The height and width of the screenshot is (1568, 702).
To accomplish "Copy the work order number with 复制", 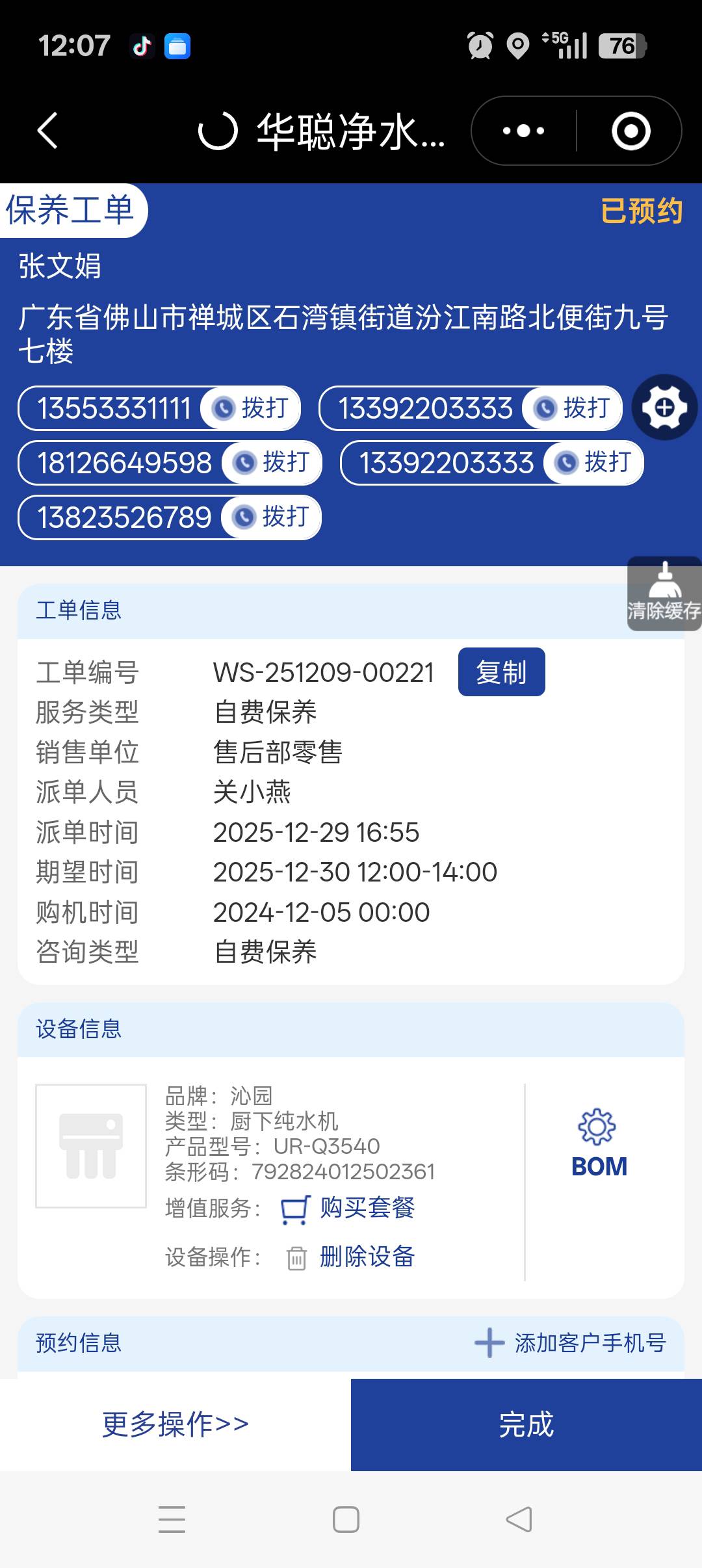I will coord(501,672).
